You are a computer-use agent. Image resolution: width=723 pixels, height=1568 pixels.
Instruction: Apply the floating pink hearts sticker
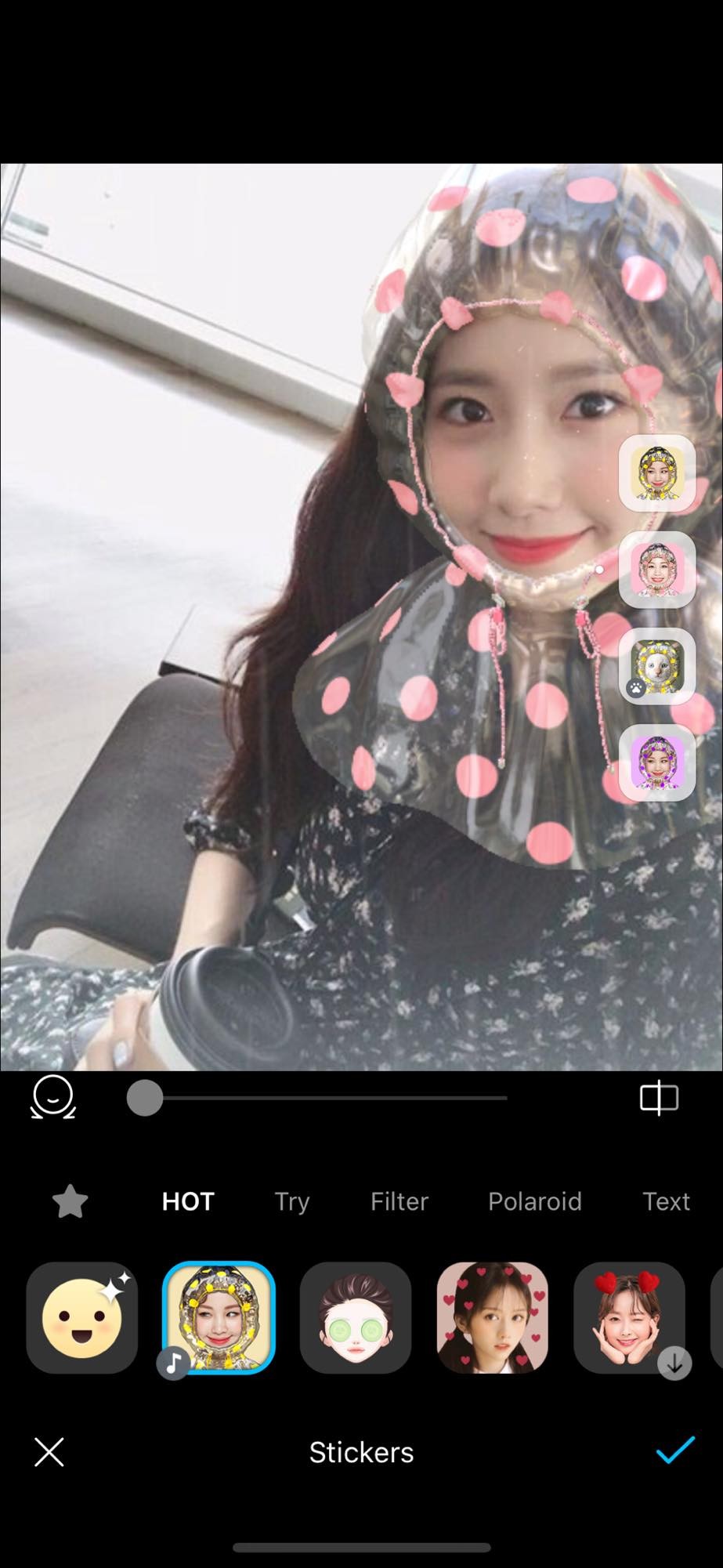[493, 1317]
